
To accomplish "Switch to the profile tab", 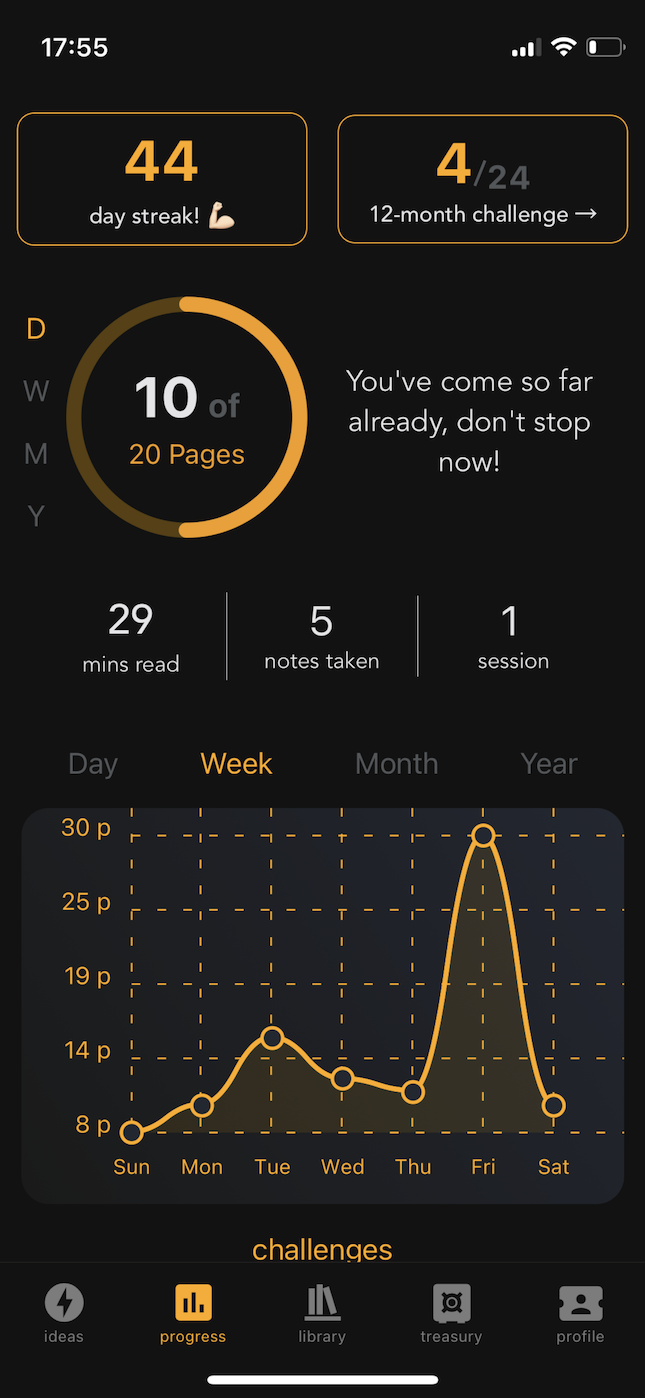I will point(580,1314).
